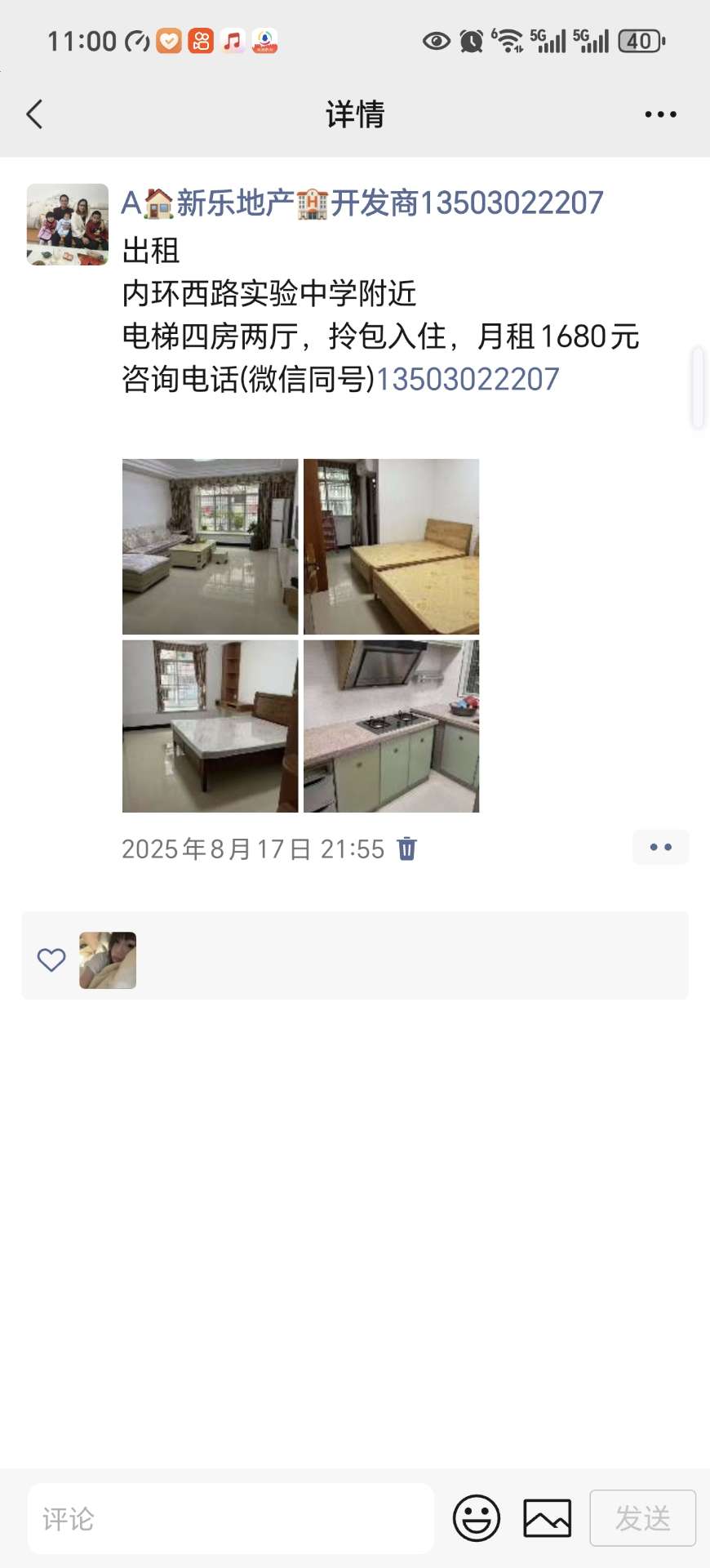View the kitchen photo
710x1568 pixels.
pos(391,726)
